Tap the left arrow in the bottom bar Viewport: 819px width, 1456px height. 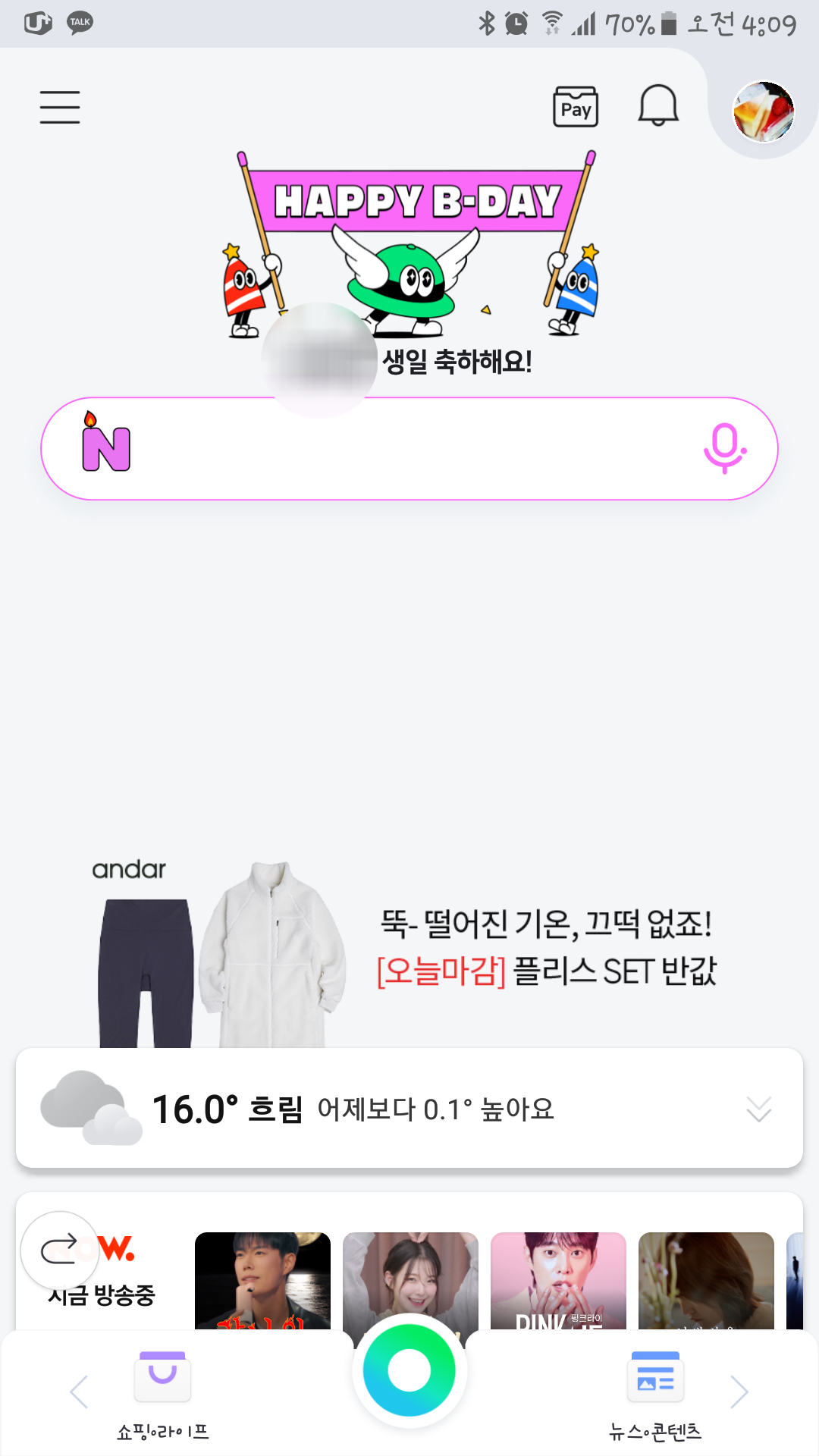coord(79,1392)
